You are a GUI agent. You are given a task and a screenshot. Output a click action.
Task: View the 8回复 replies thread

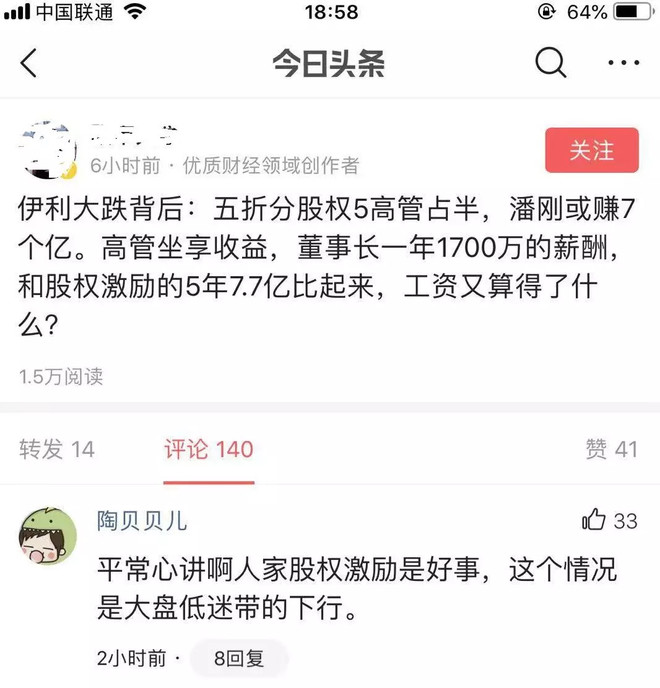pos(239,660)
